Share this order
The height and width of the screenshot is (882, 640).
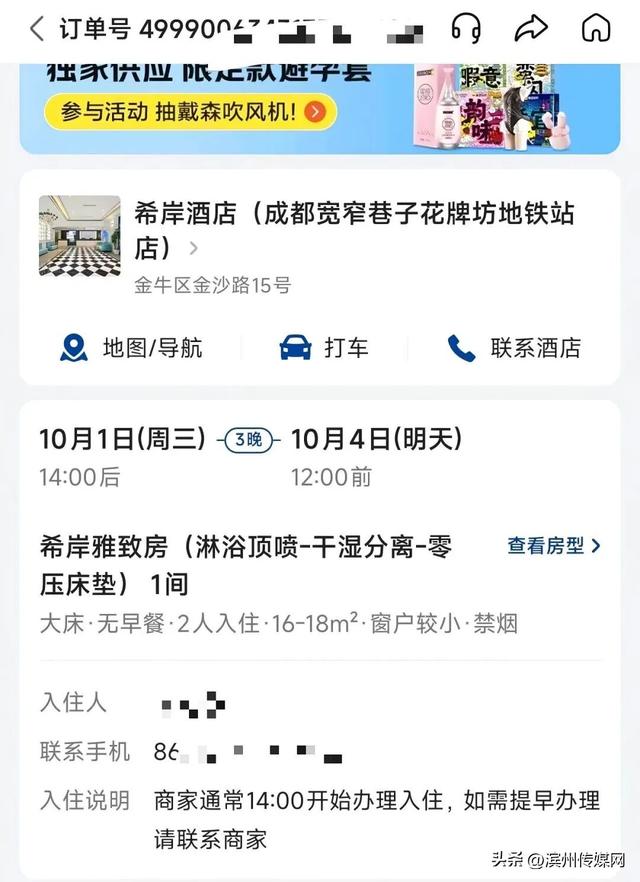pyautogui.click(x=532, y=28)
